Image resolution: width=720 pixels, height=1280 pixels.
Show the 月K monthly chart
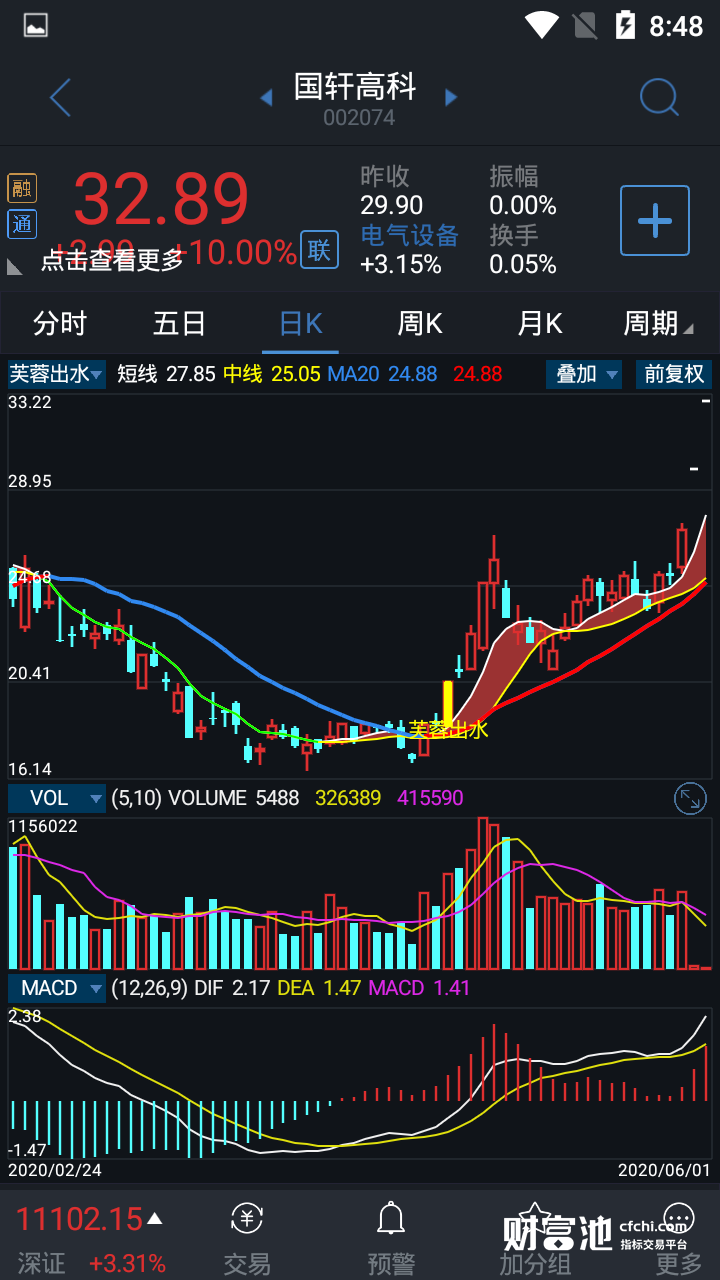click(x=540, y=324)
